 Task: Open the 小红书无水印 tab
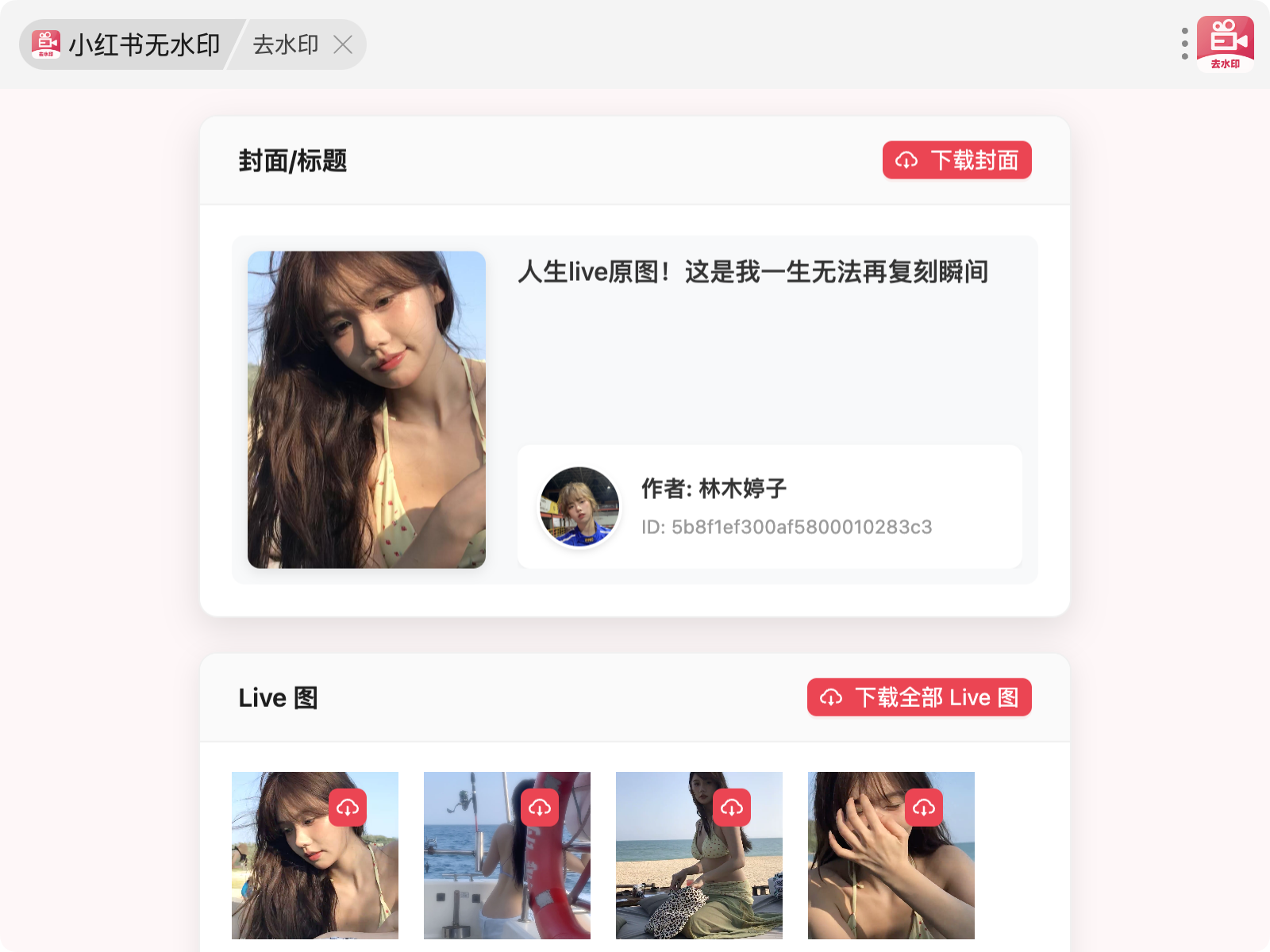[127, 44]
